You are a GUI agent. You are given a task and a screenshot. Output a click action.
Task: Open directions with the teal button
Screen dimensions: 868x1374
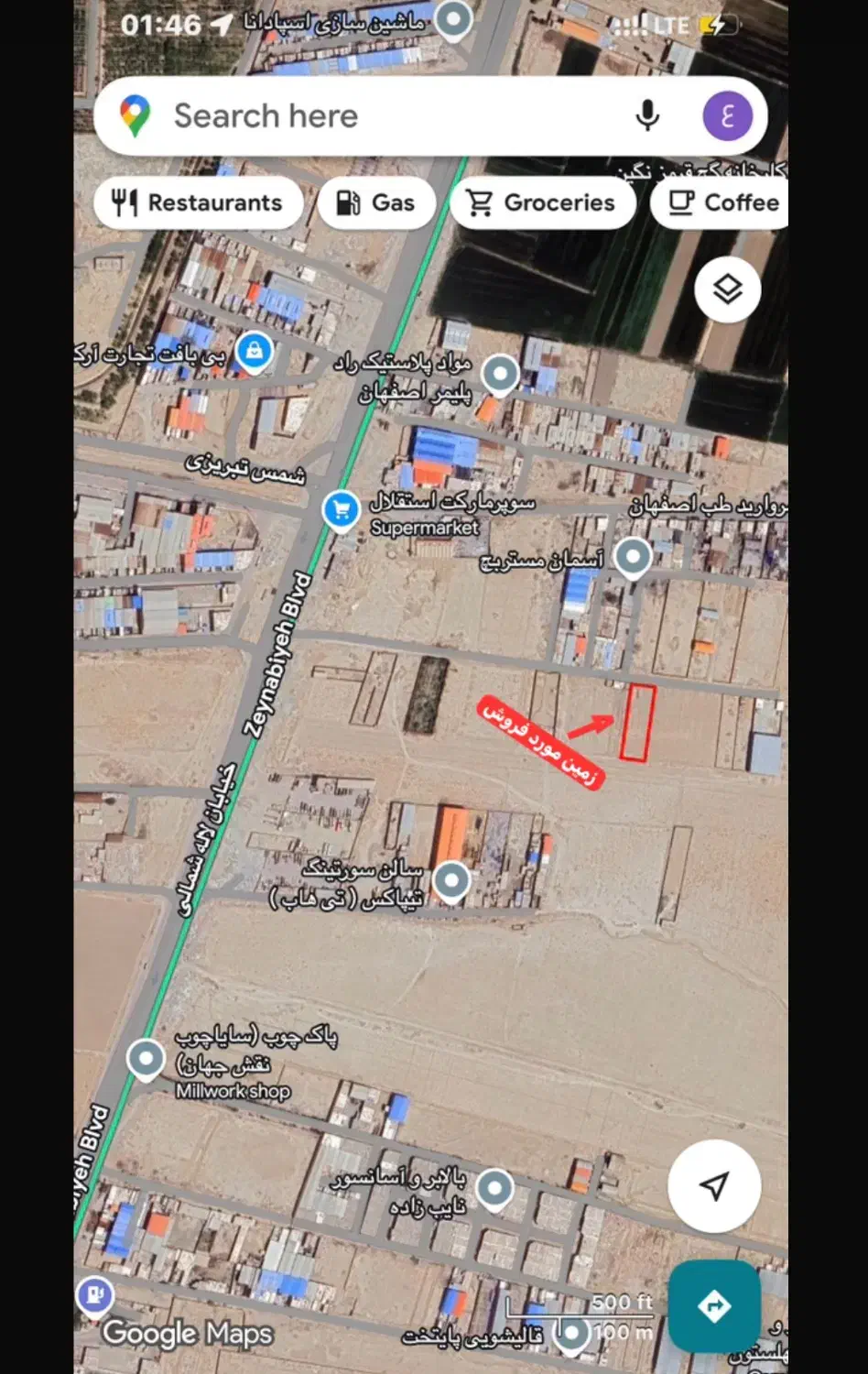click(x=714, y=1306)
